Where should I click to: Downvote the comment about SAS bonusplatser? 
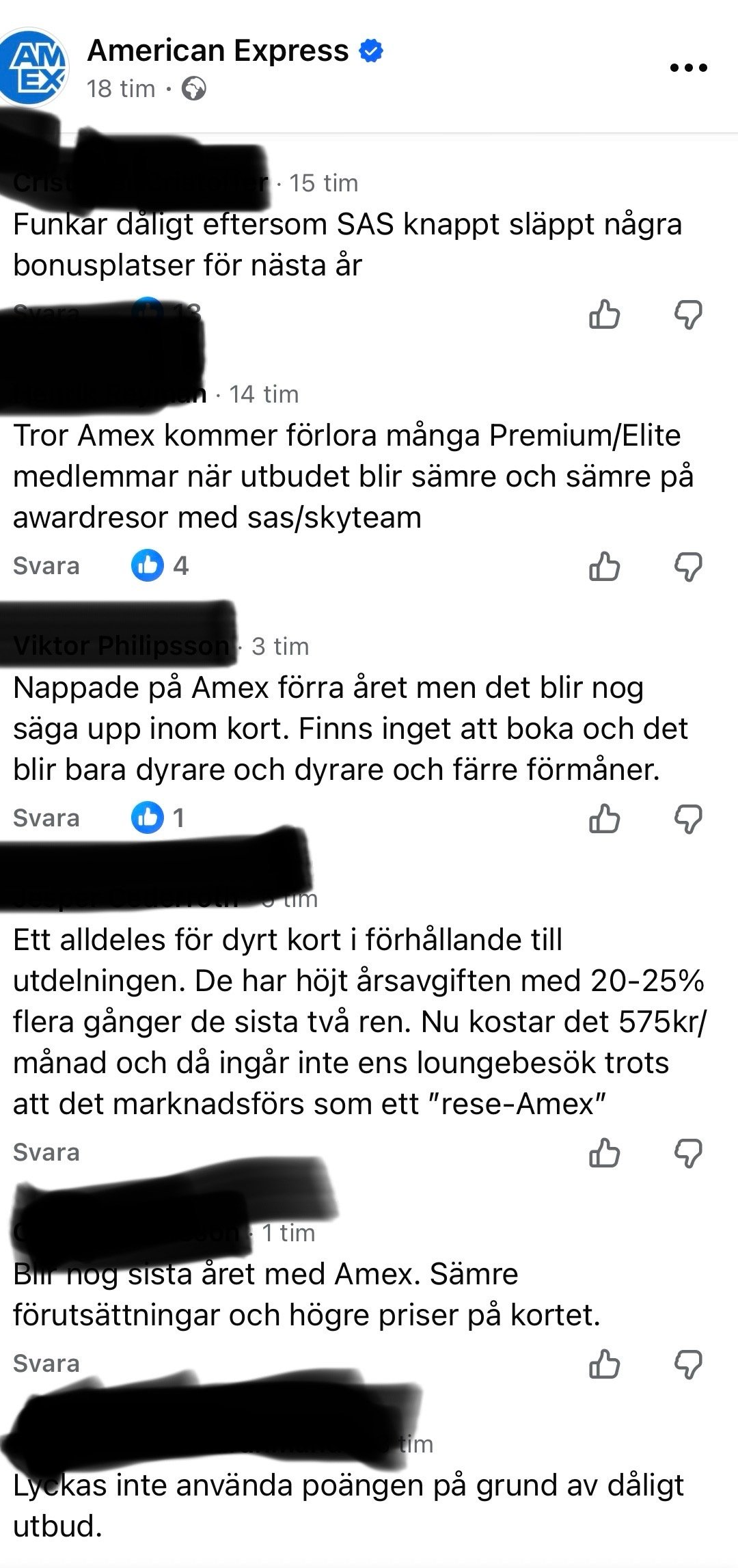pos(688,315)
